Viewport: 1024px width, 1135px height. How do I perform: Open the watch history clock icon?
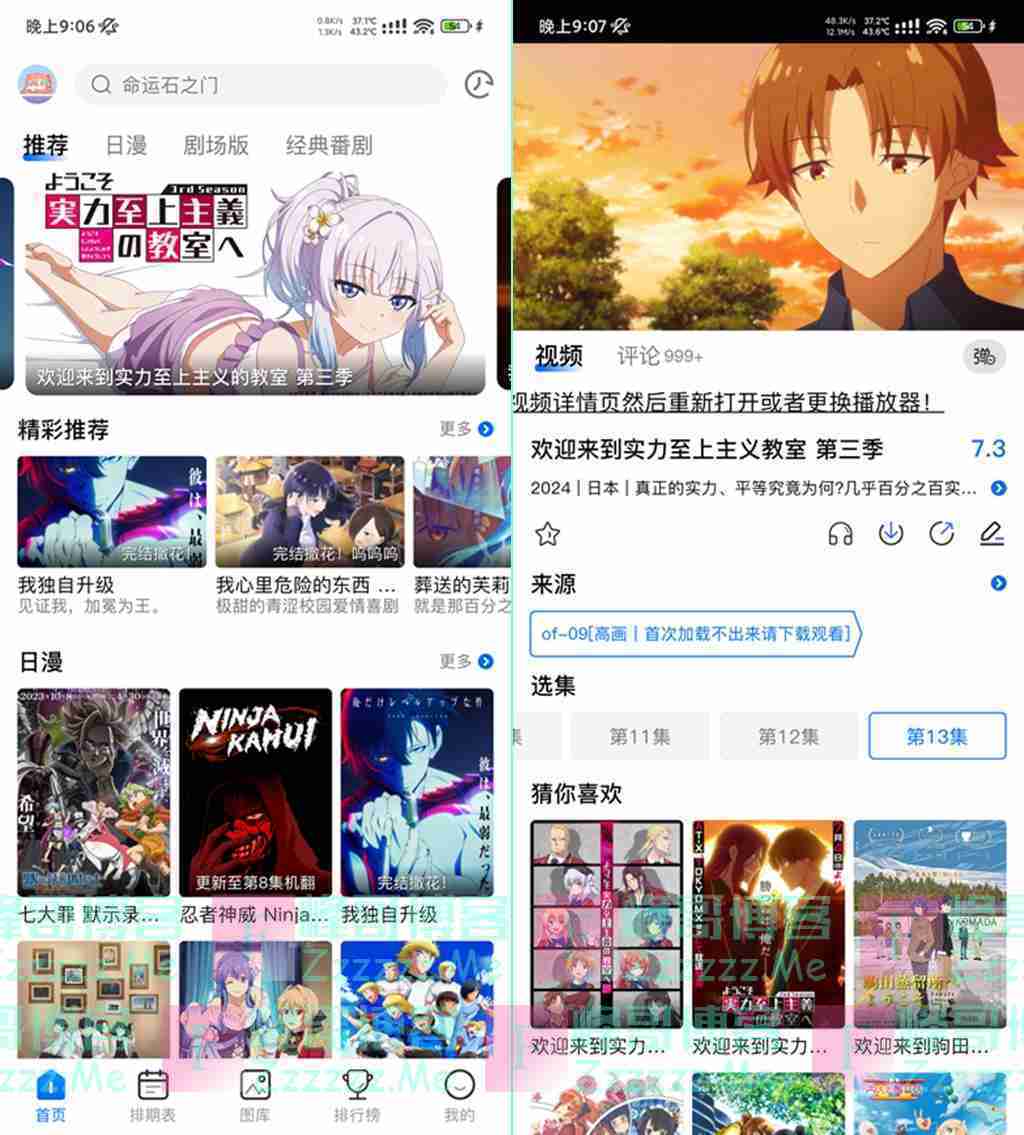click(479, 84)
